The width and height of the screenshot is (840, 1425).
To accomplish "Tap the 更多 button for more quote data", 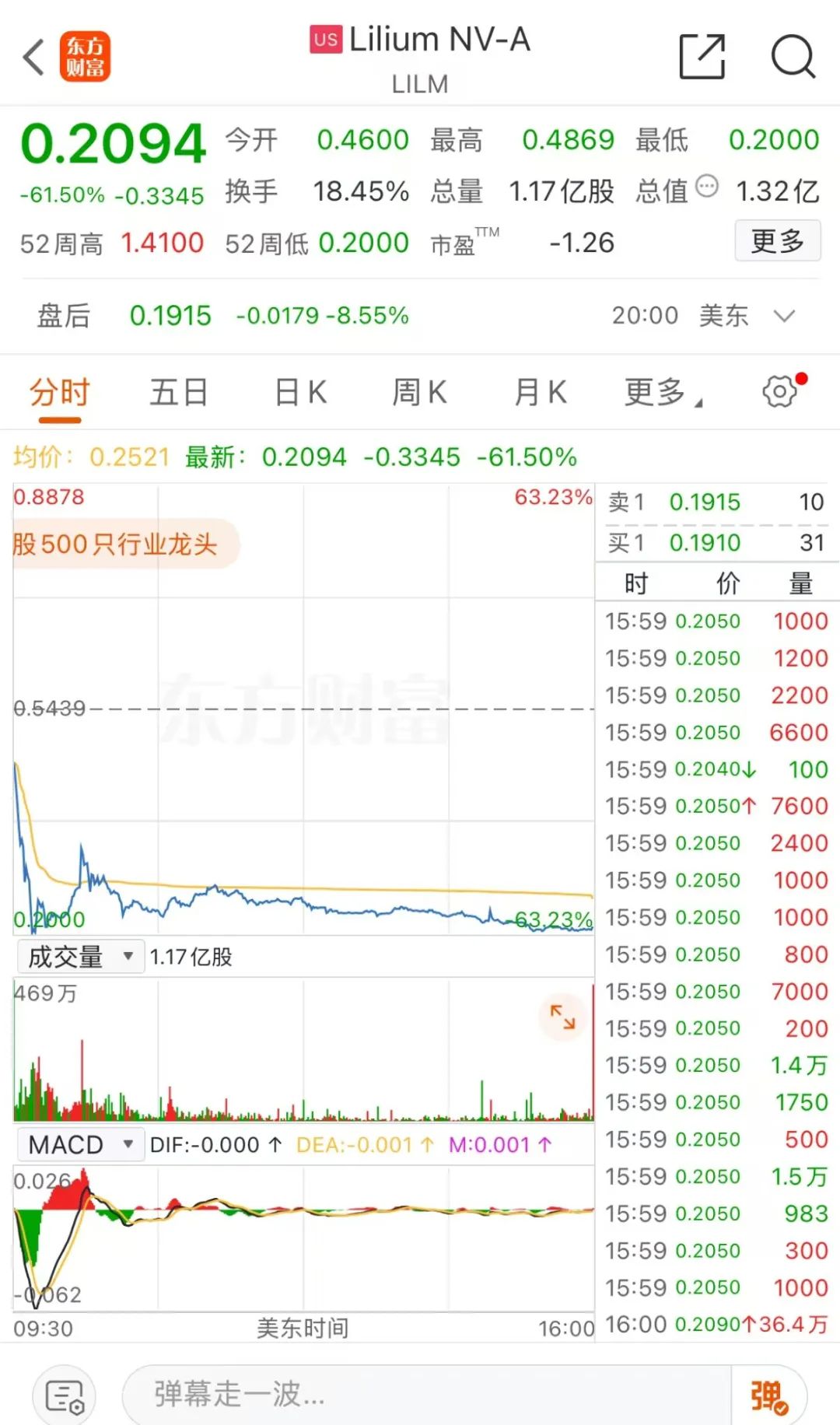I will pos(778,241).
